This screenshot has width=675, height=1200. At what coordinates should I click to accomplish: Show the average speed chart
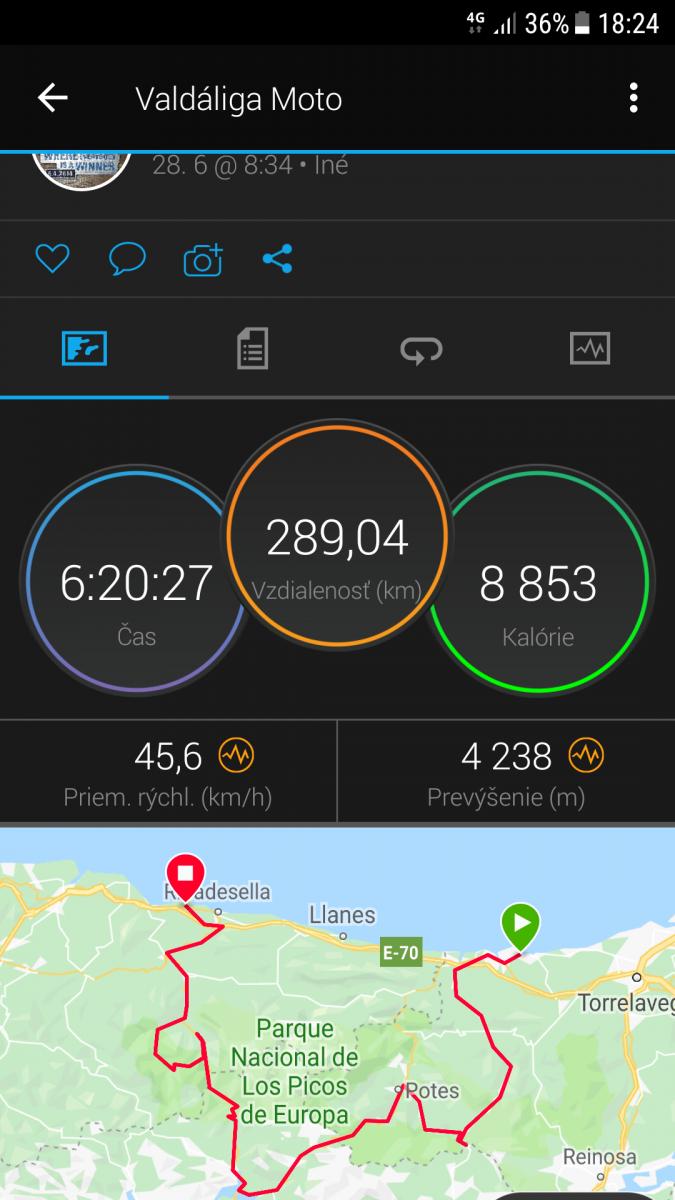click(237, 755)
